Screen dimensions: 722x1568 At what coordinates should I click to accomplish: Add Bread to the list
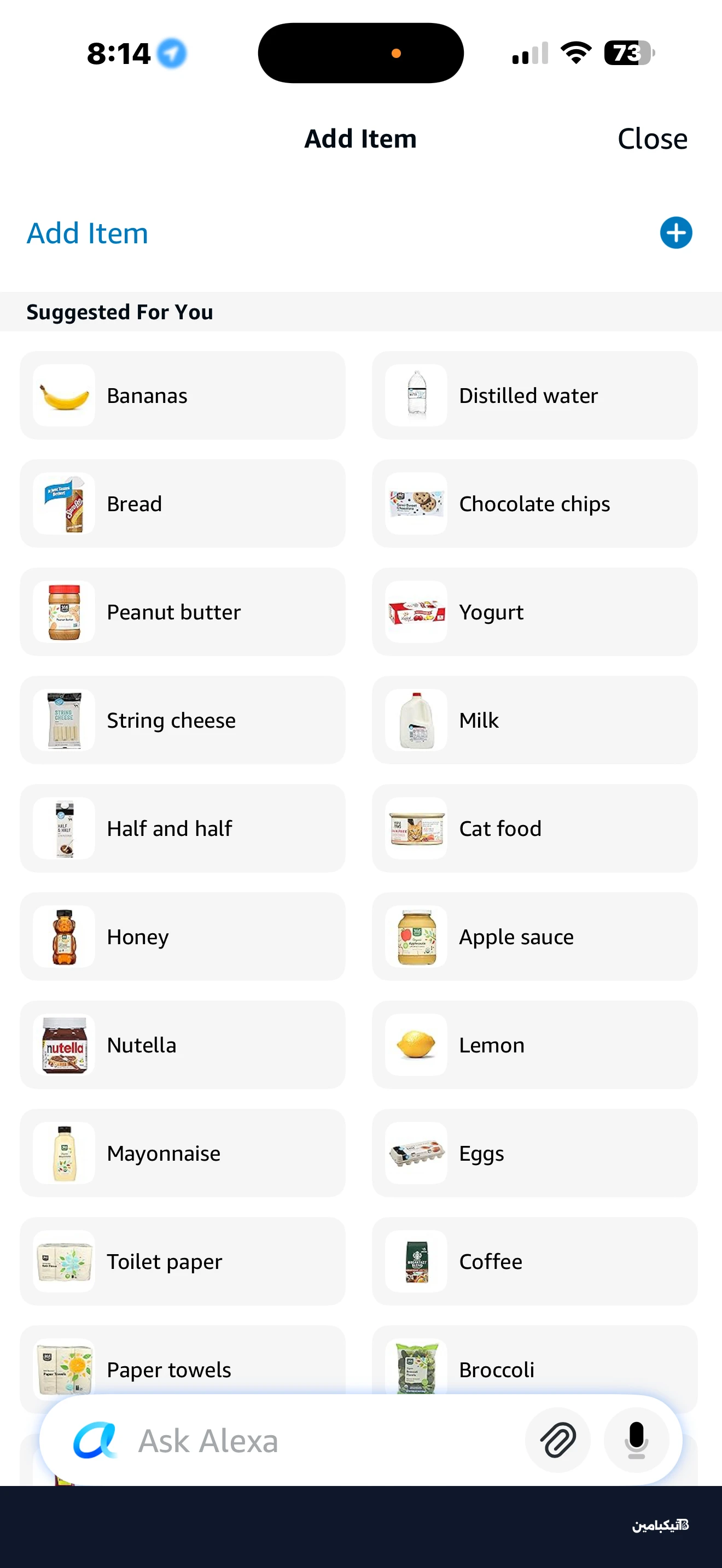click(x=182, y=504)
